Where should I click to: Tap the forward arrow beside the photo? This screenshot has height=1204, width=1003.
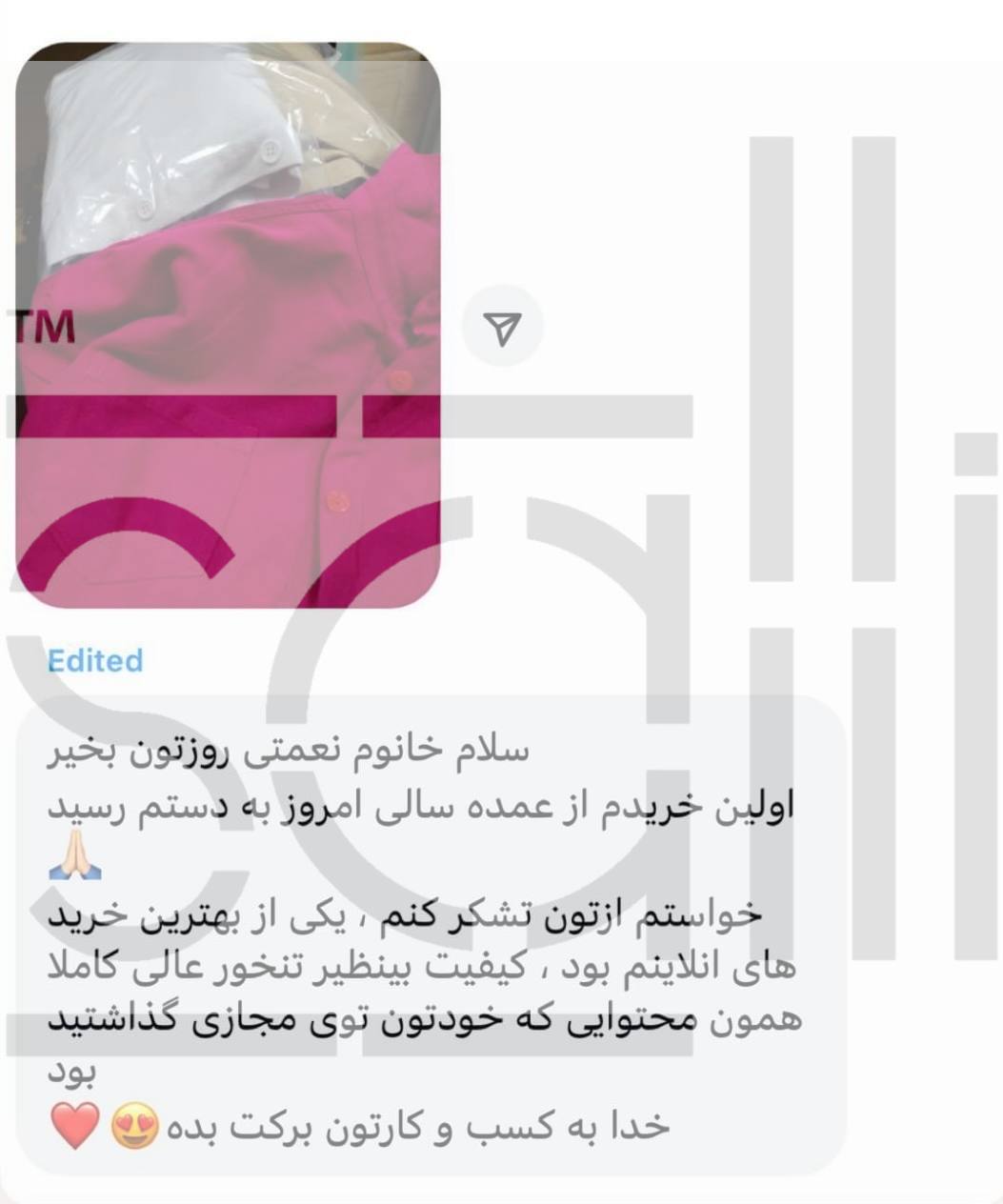(502, 327)
